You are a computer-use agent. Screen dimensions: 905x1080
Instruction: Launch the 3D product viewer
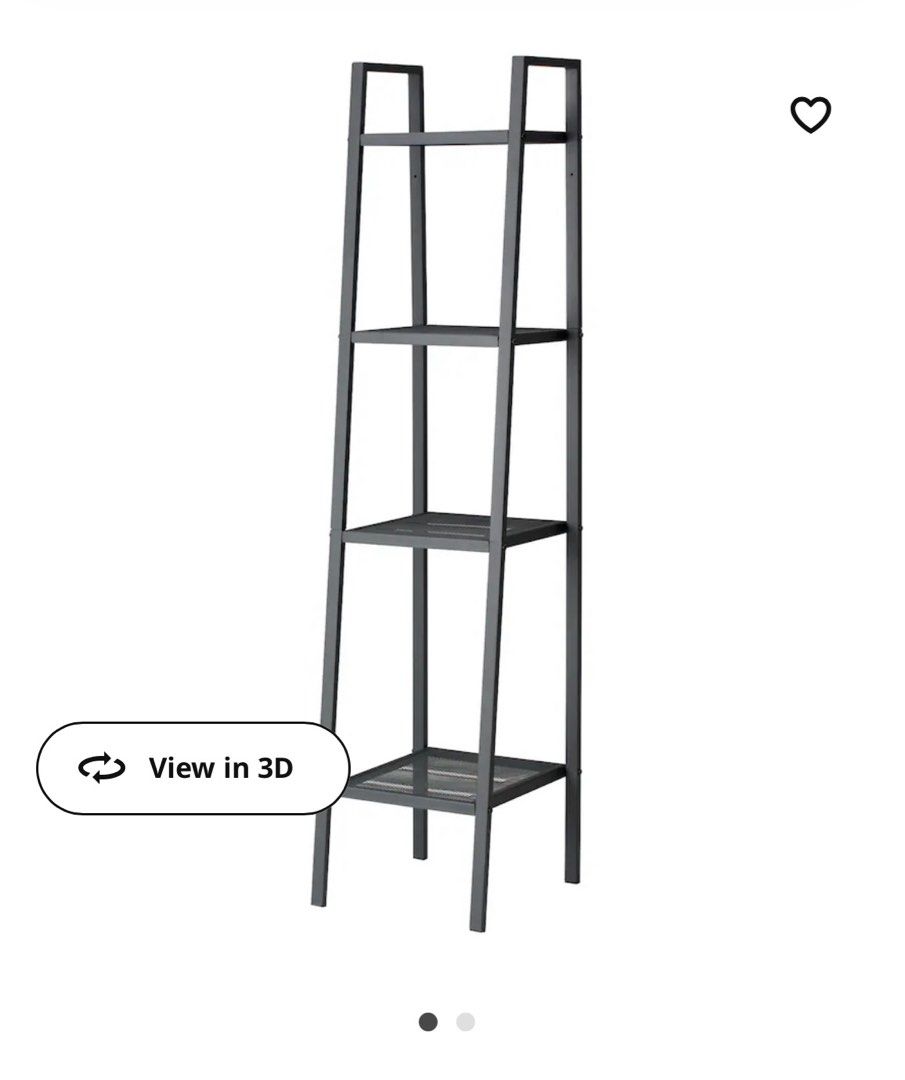coord(194,767)
